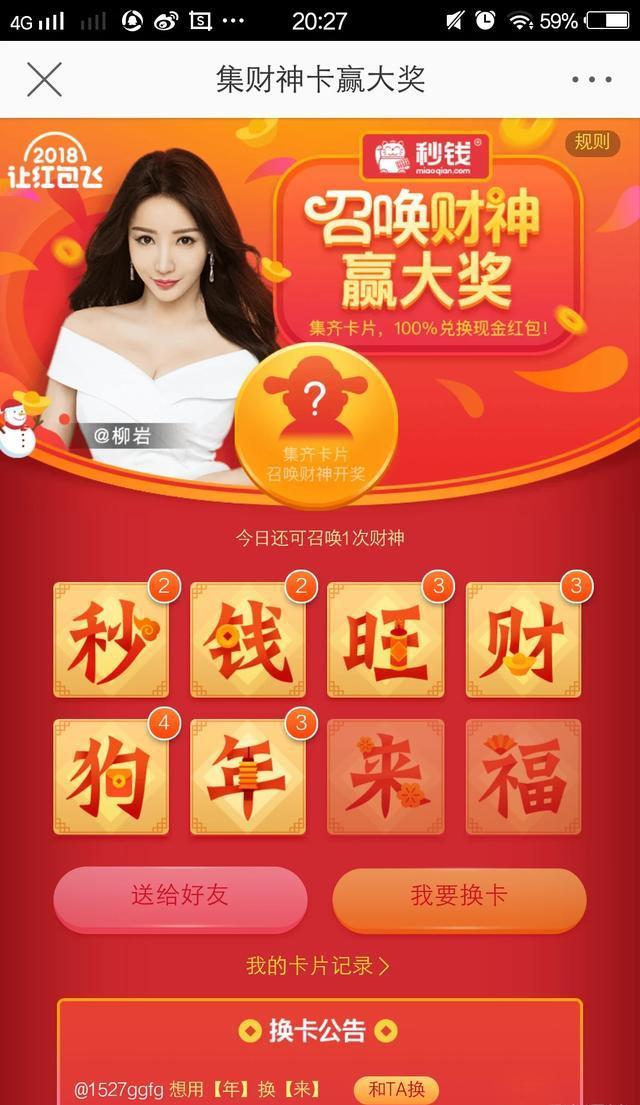Select the faded 来 card
This screenshot has height=1105, width=640.
[x=385, y=777]
